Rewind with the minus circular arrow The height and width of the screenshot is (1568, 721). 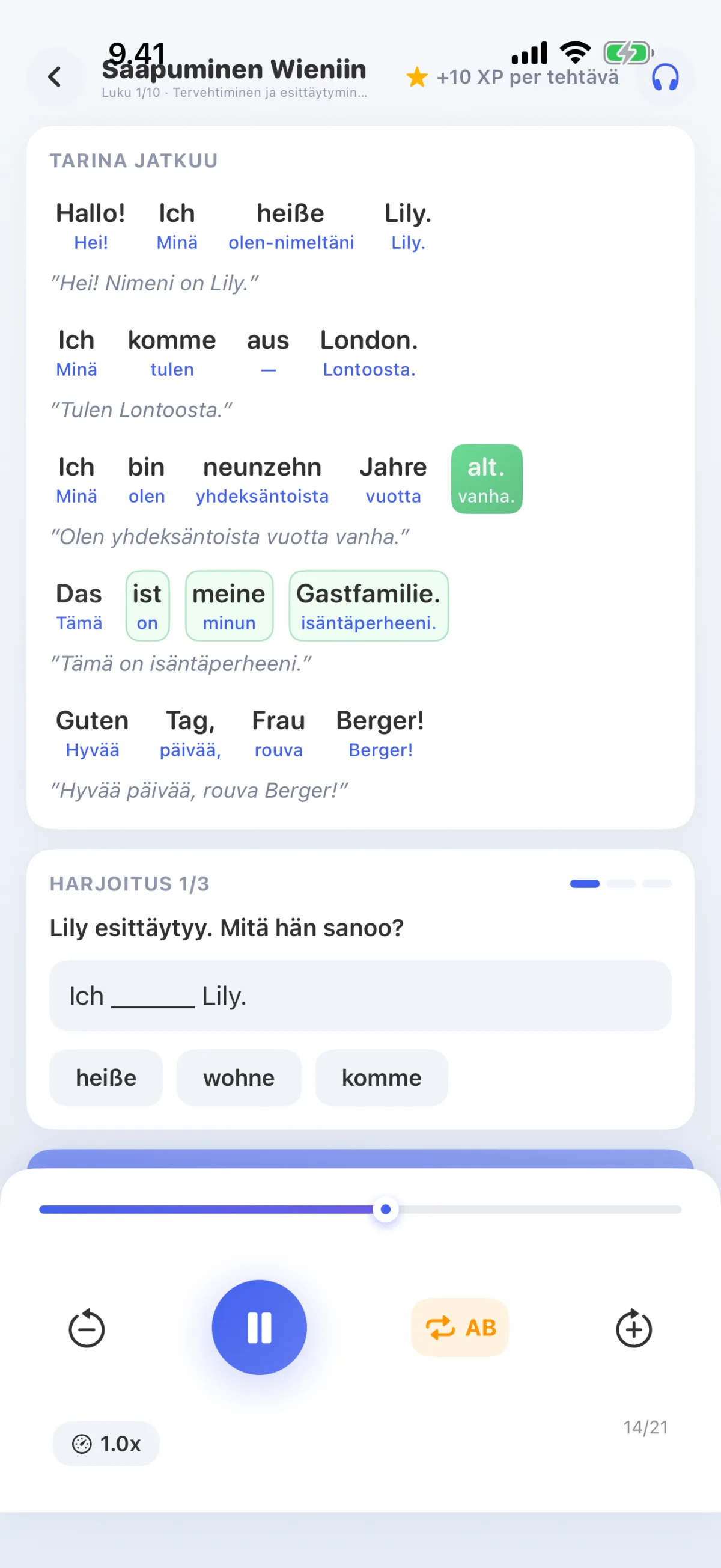pos(87,1328)
